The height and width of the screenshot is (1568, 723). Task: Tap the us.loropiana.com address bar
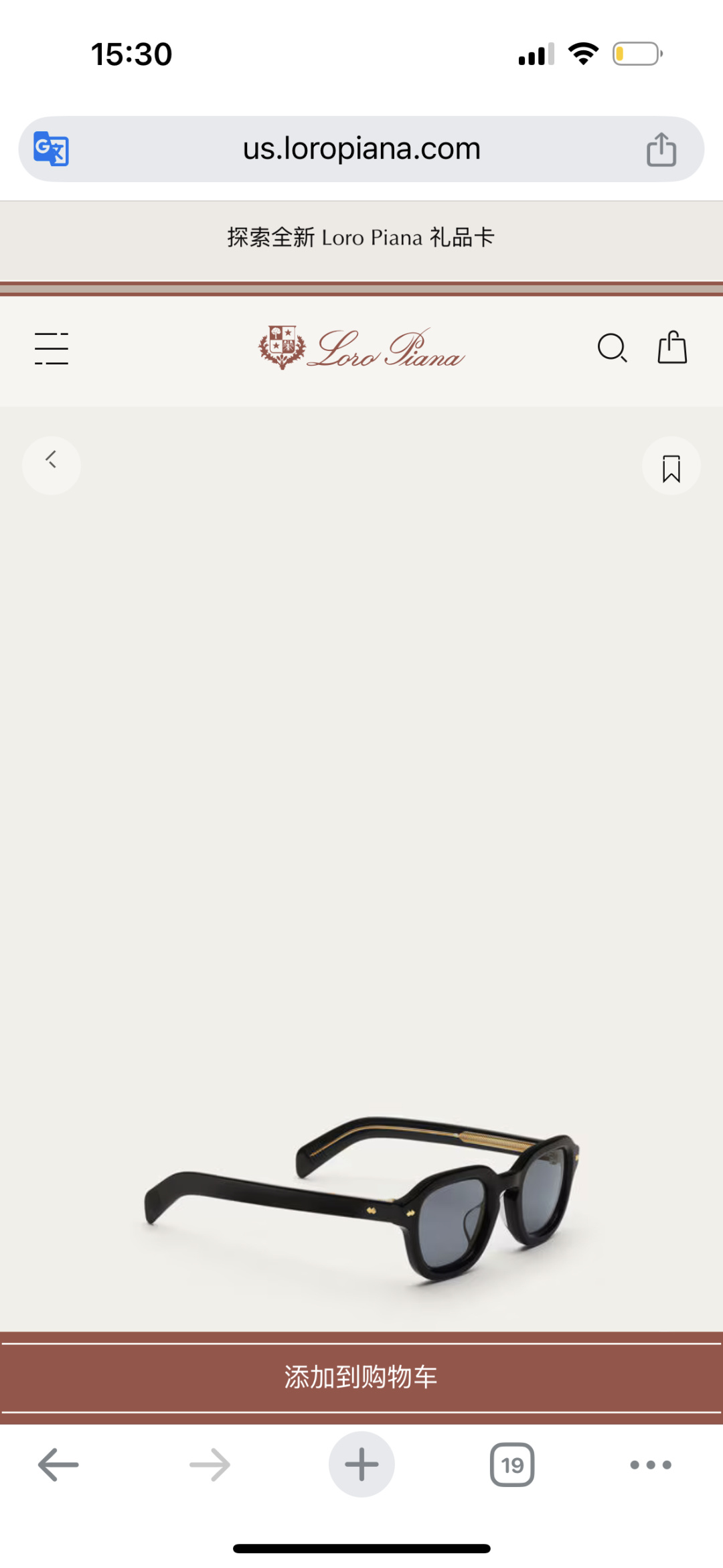[361, 149]
